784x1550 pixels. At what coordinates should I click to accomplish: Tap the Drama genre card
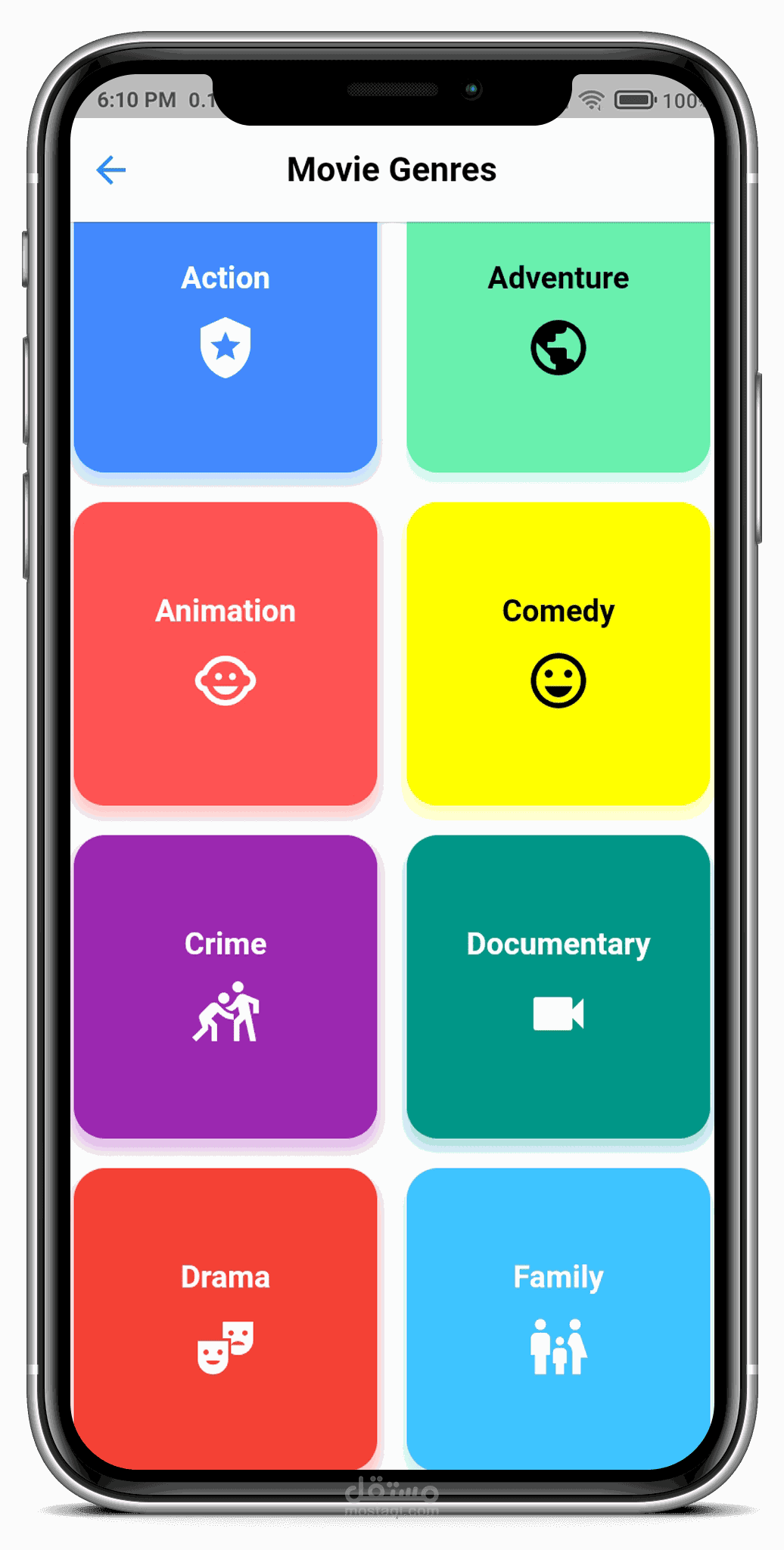coord(226,1318)
